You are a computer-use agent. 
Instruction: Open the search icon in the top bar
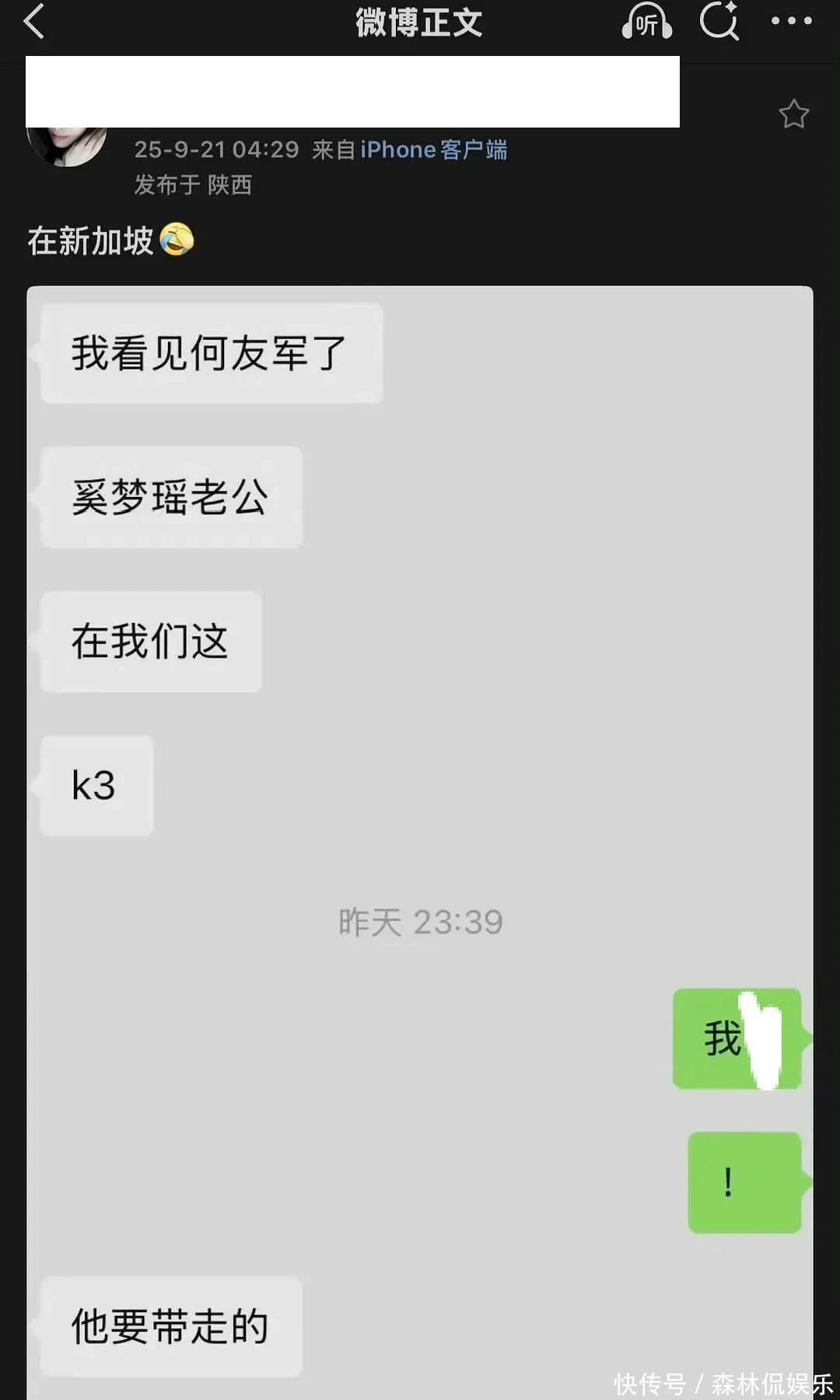point(719,22)
